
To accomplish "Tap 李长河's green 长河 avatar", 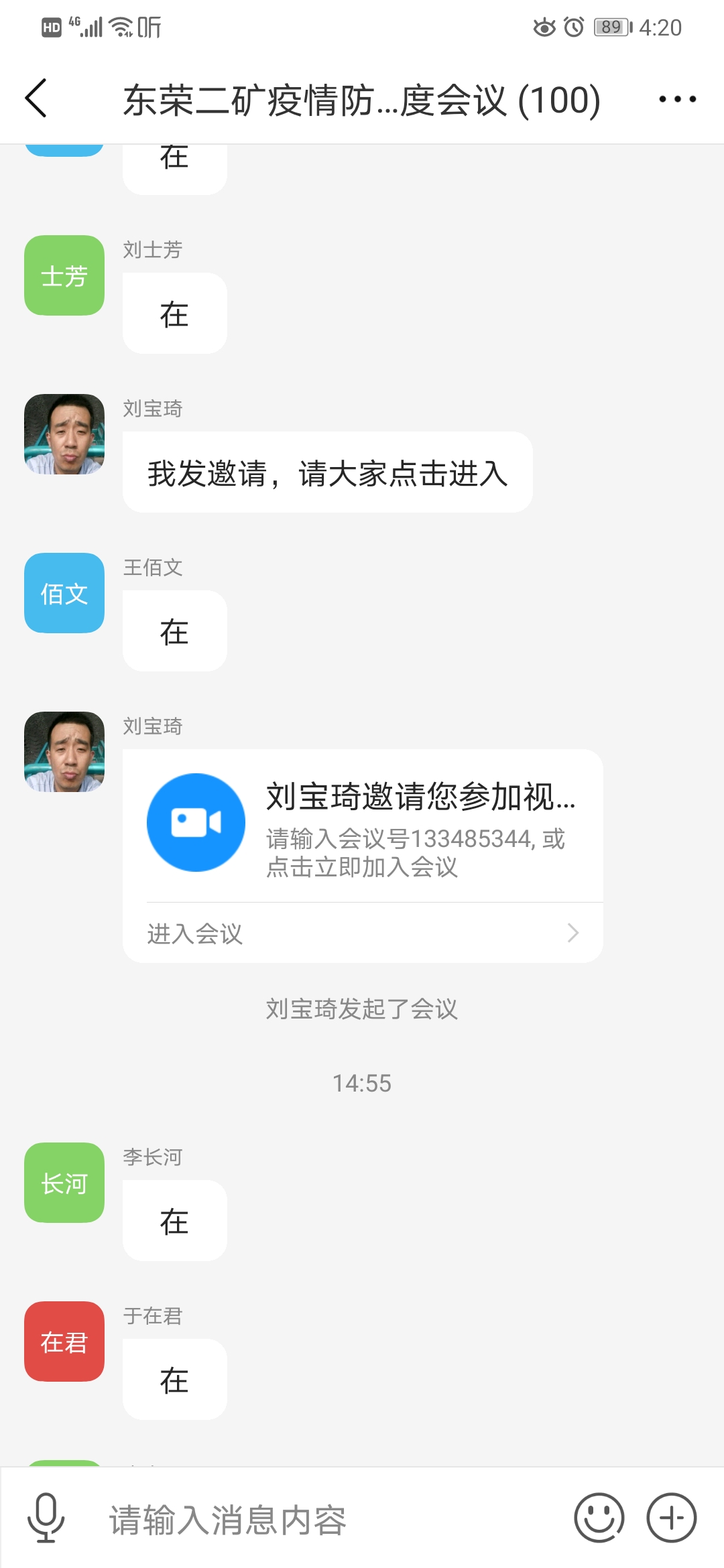I will [64, 1183].
